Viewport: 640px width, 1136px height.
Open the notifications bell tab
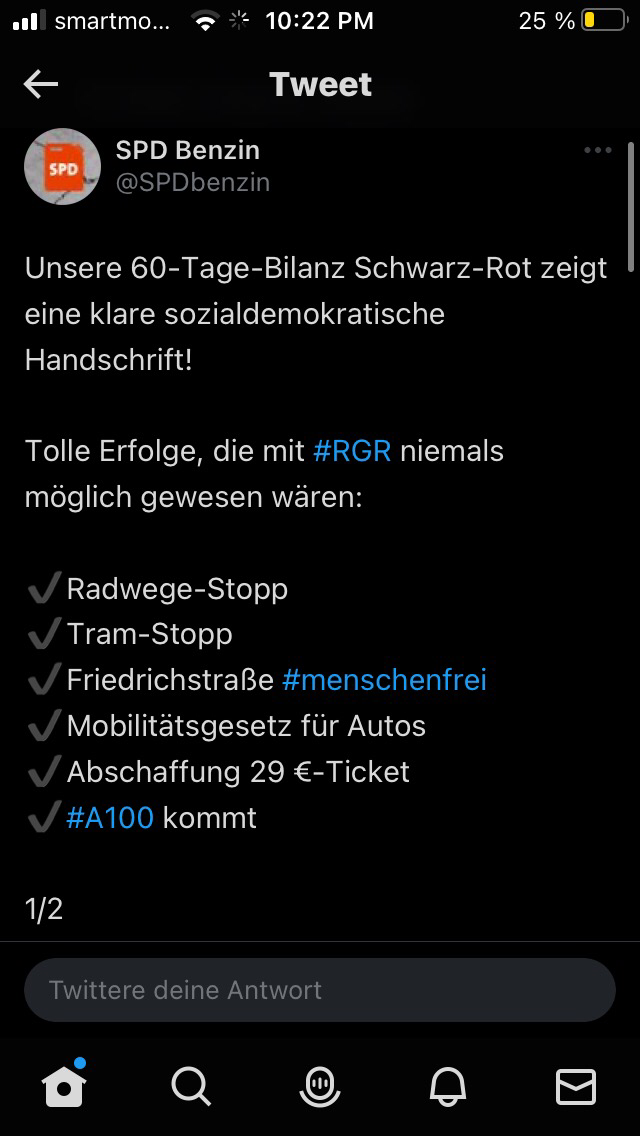tap(448, 1086)
